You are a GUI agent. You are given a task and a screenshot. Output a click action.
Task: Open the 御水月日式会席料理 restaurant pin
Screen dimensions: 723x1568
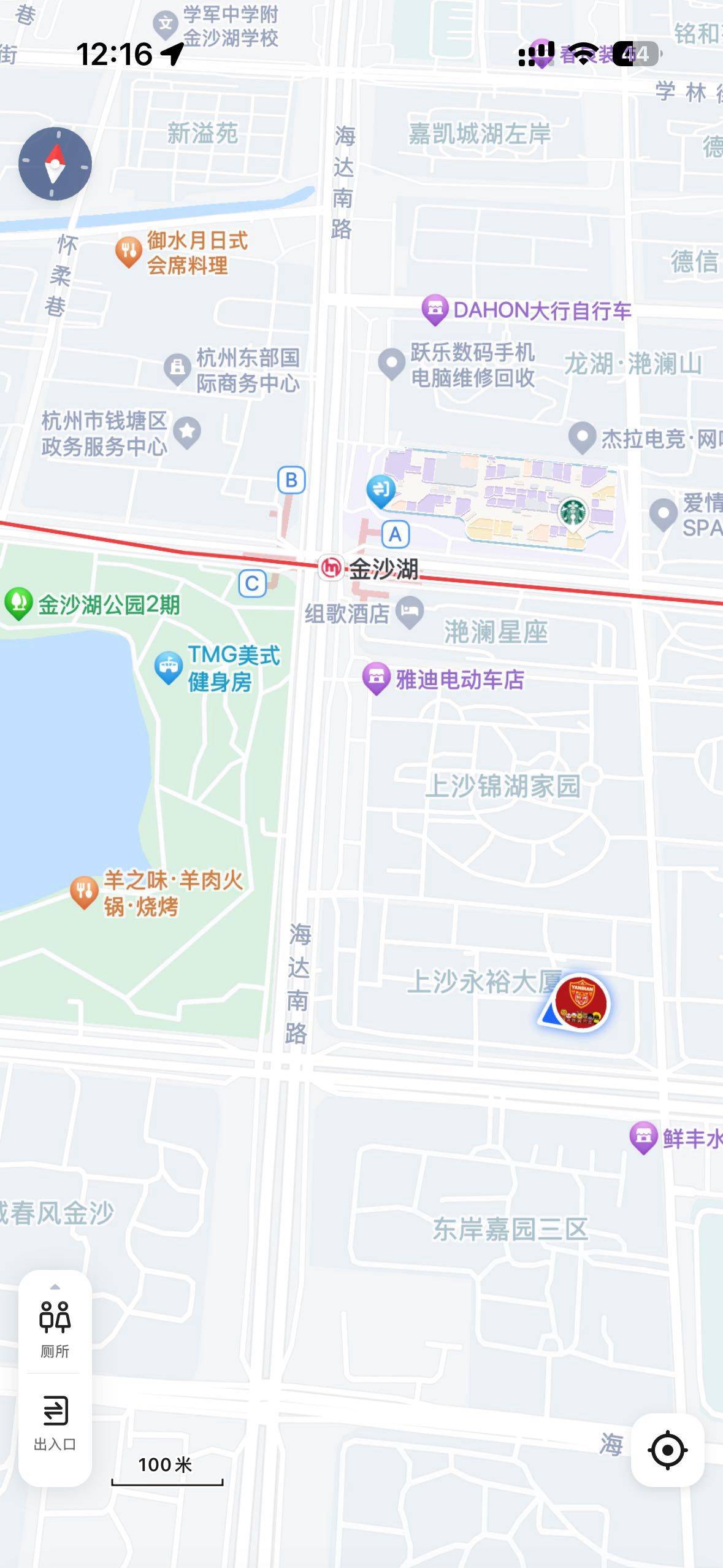[129, 249]
